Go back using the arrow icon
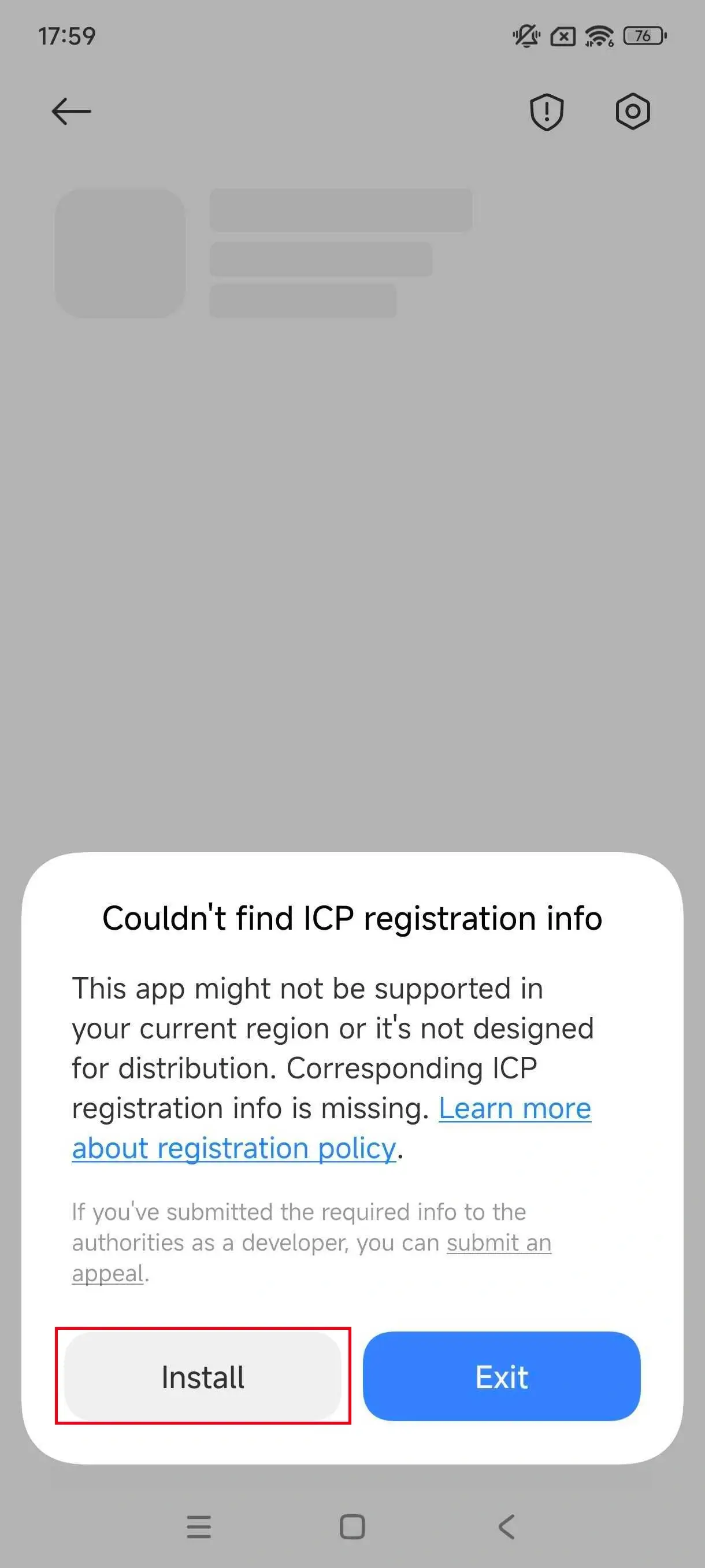Viewport: 705px width, 1568px height. (71, 112)
